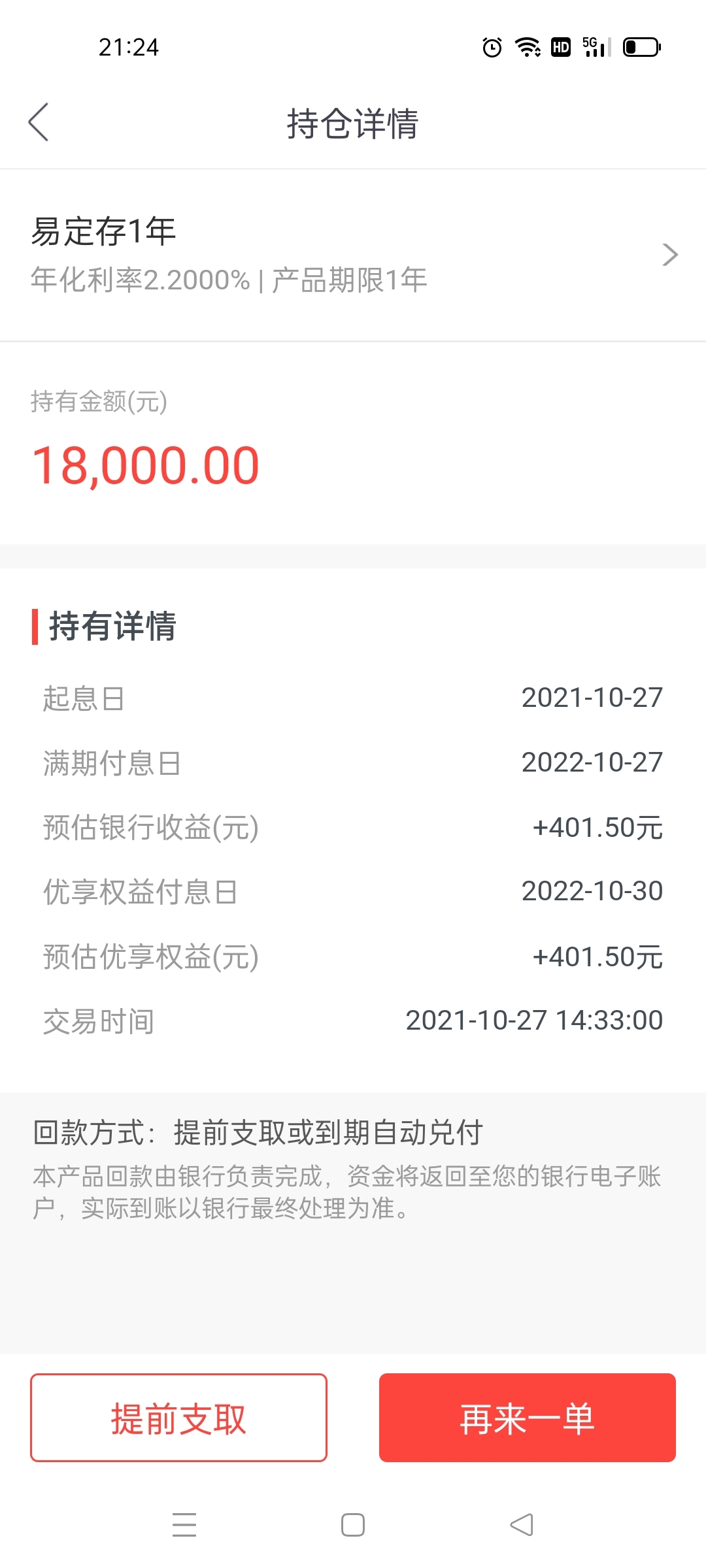706x1568 pixels.
Task: Go back using the top-left arrow
Action: 39,122
